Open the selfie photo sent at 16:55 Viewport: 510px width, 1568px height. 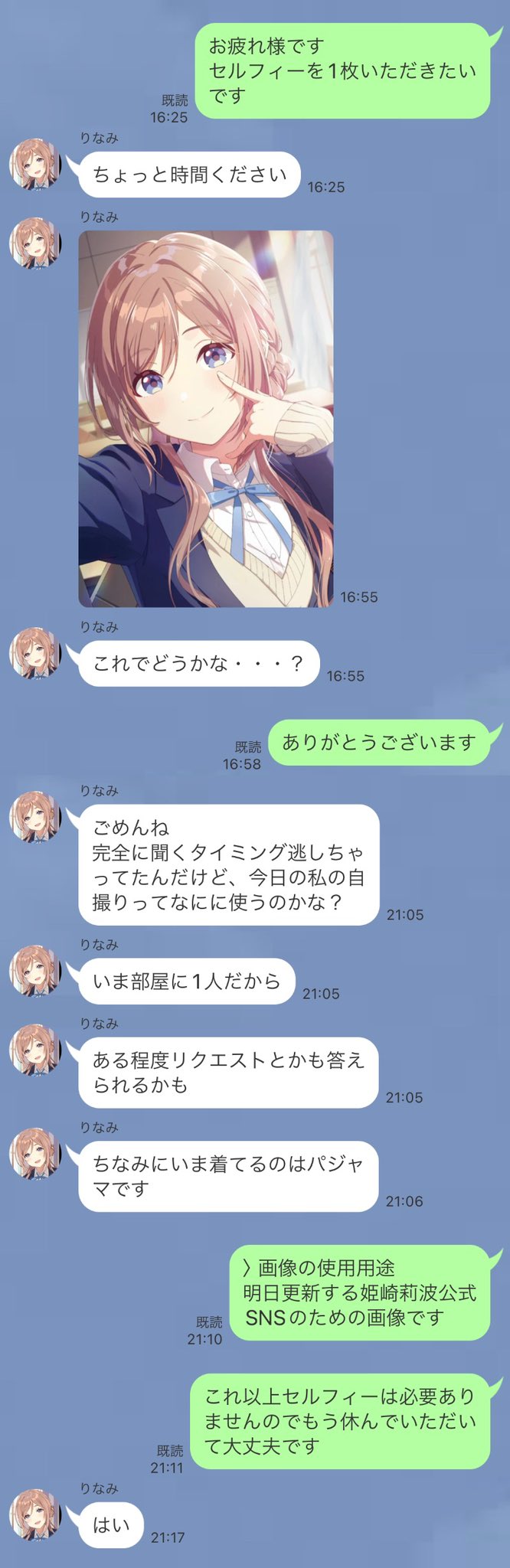pyautogui.click(x=206, y=419)
